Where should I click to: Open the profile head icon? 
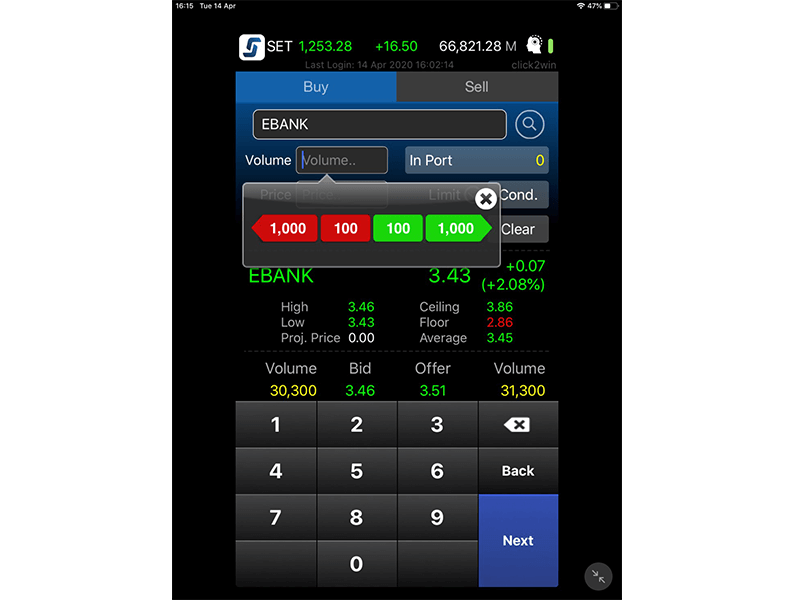click(536, 46)
